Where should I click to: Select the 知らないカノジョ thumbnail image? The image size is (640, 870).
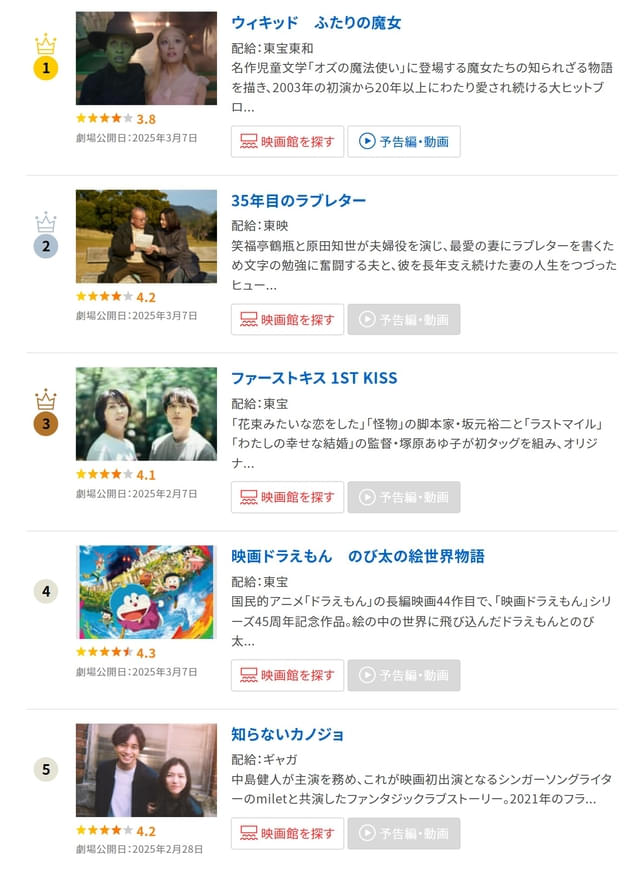click(146, 770)
